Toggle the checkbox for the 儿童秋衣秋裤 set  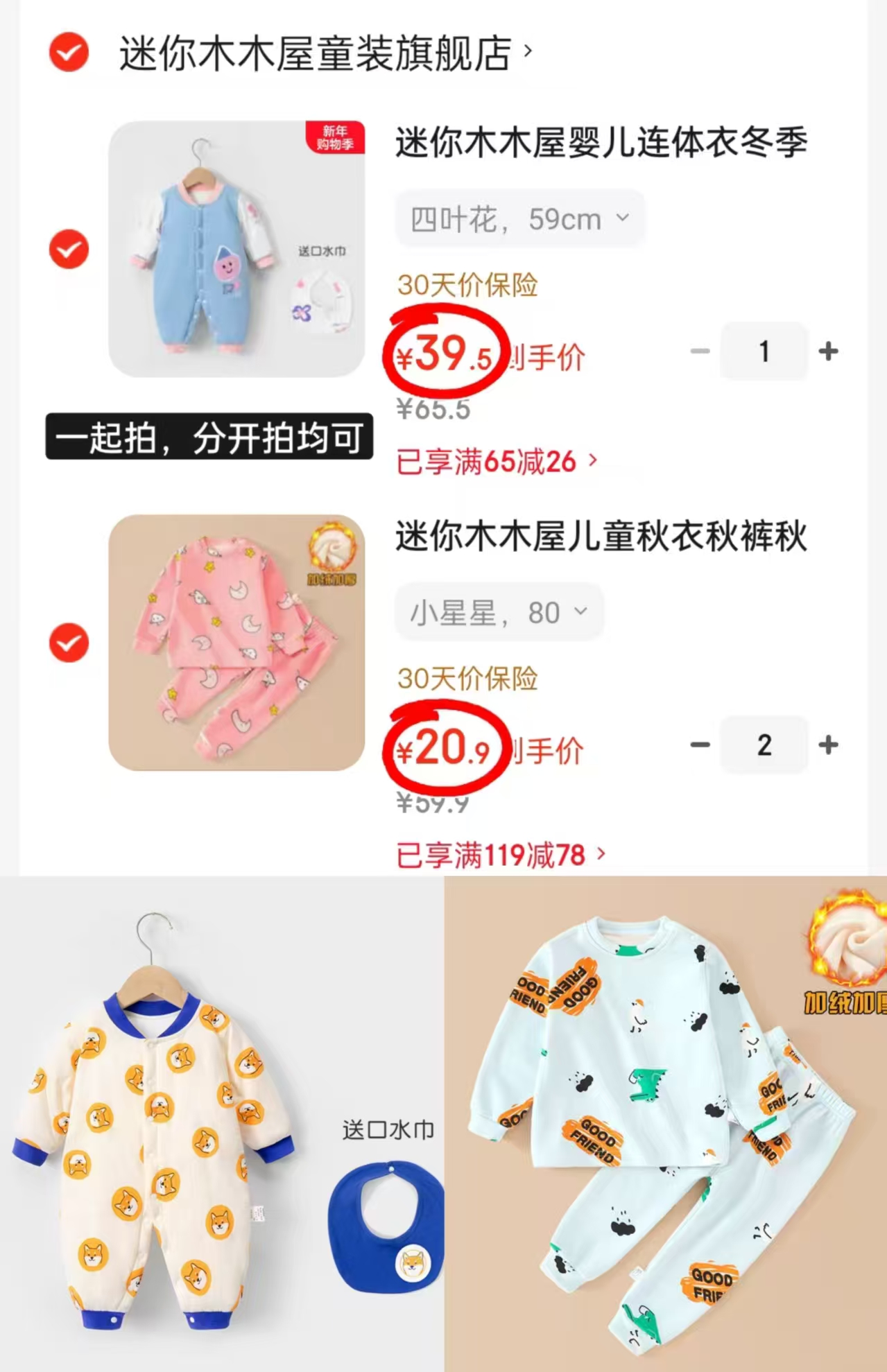click(x=67, y=643)
